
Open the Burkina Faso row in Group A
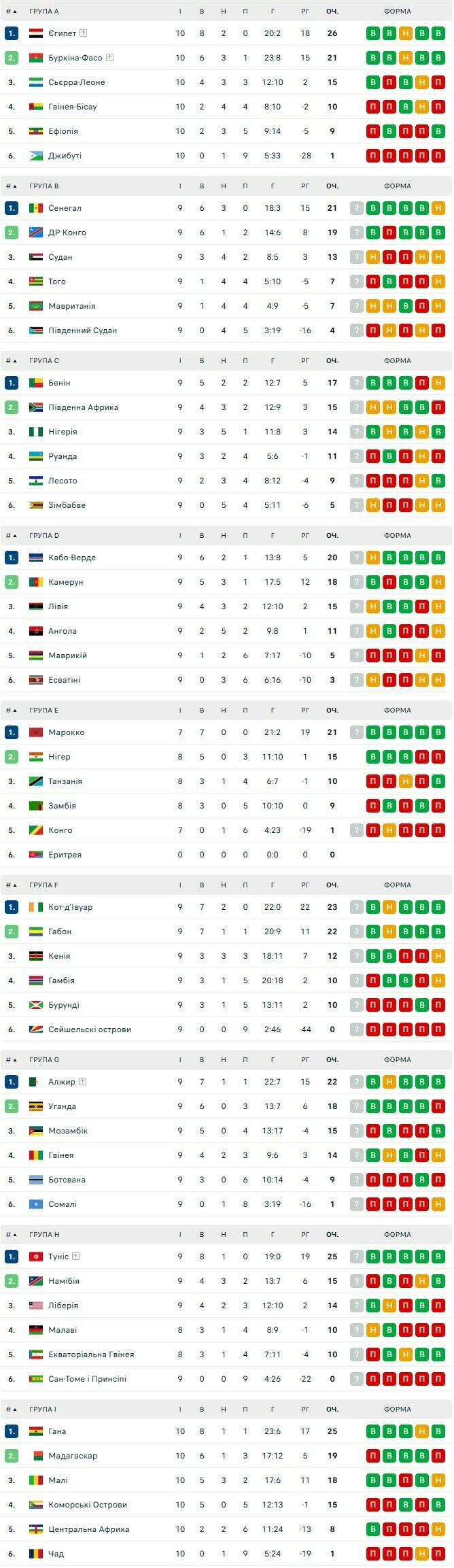click(75, 58)
